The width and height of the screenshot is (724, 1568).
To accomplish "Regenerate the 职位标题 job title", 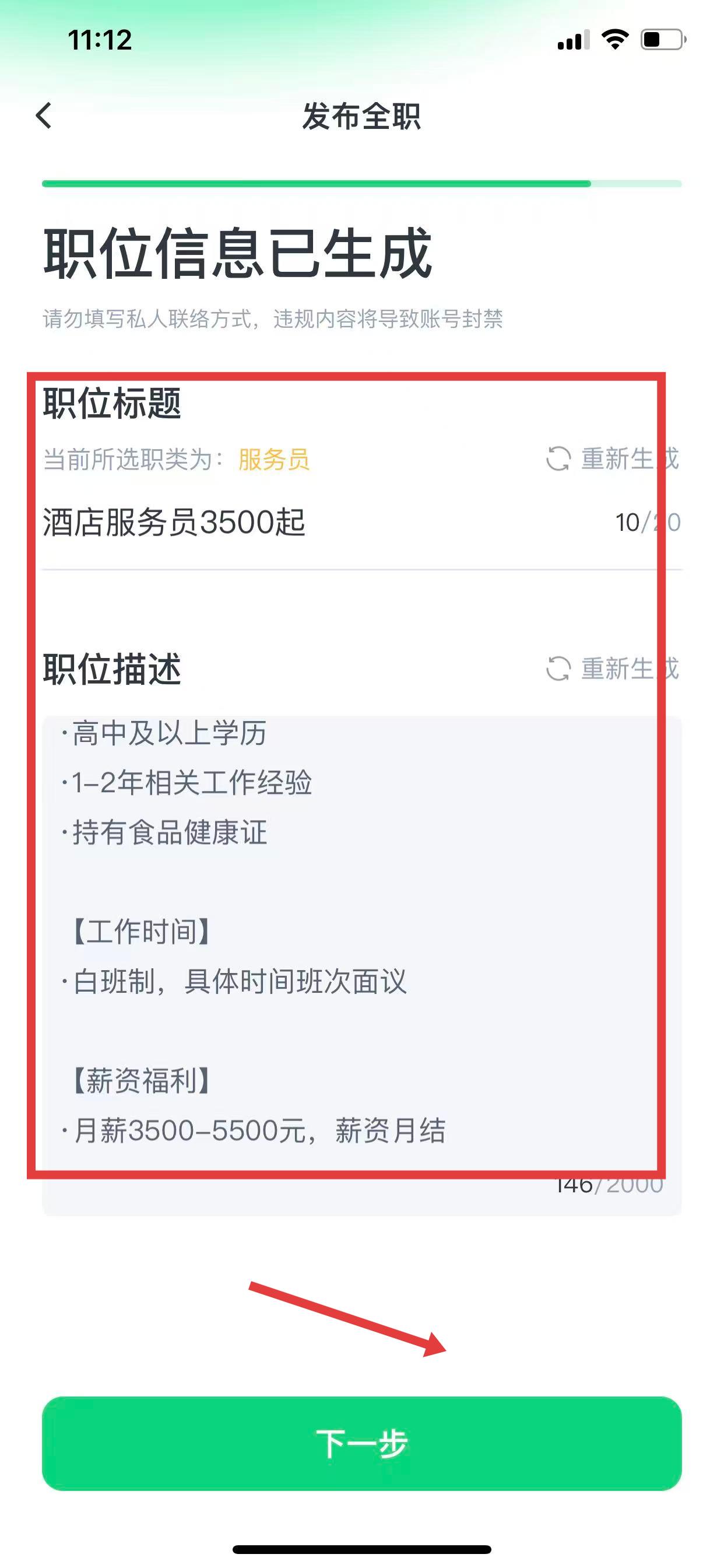I will tap(611, 459).
